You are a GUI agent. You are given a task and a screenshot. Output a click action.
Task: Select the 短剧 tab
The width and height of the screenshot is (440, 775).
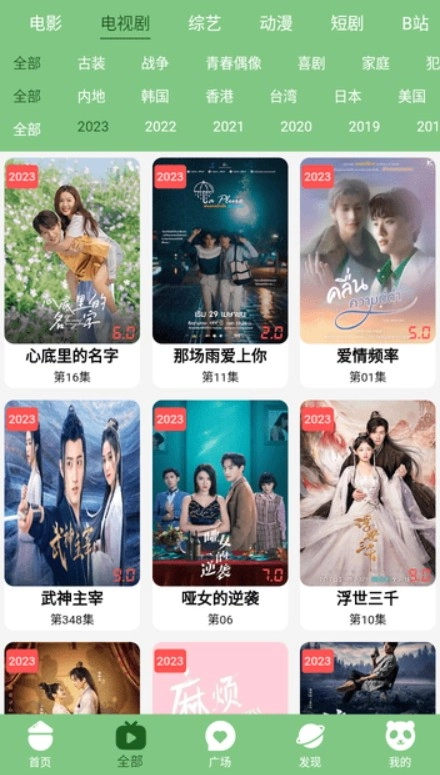coord(347,24)
